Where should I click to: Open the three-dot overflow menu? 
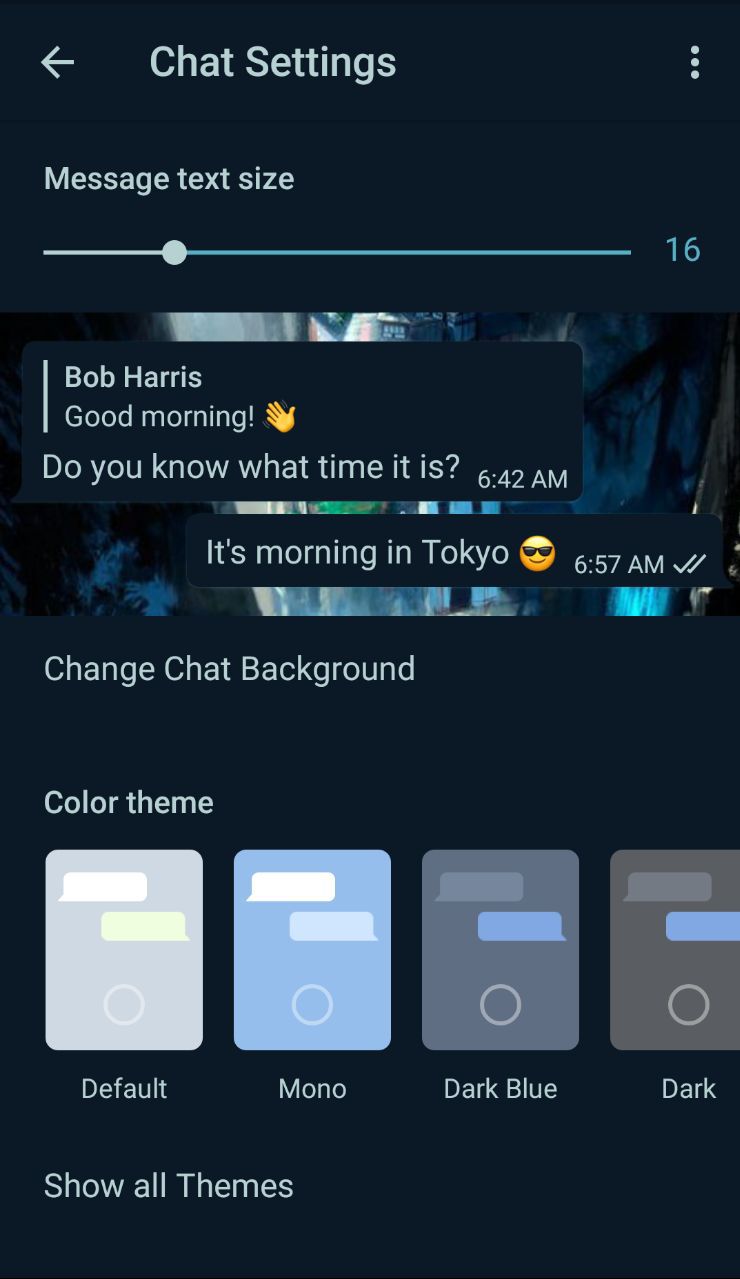pyautogui.click(x=694, y=62)
